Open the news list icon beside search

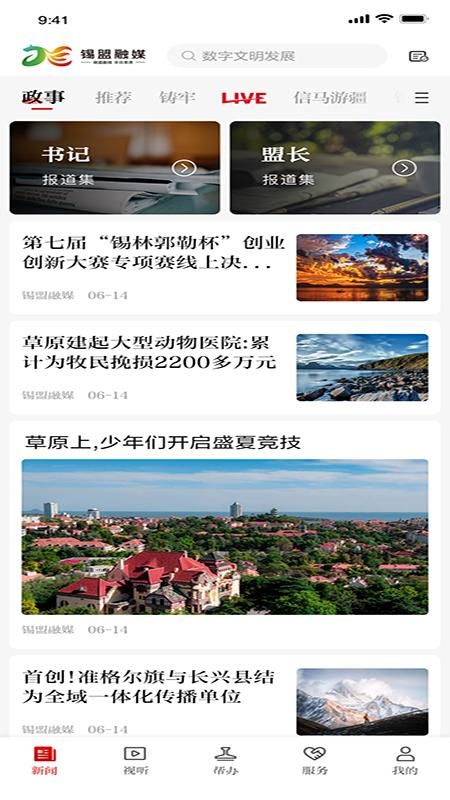pos(419,56)
